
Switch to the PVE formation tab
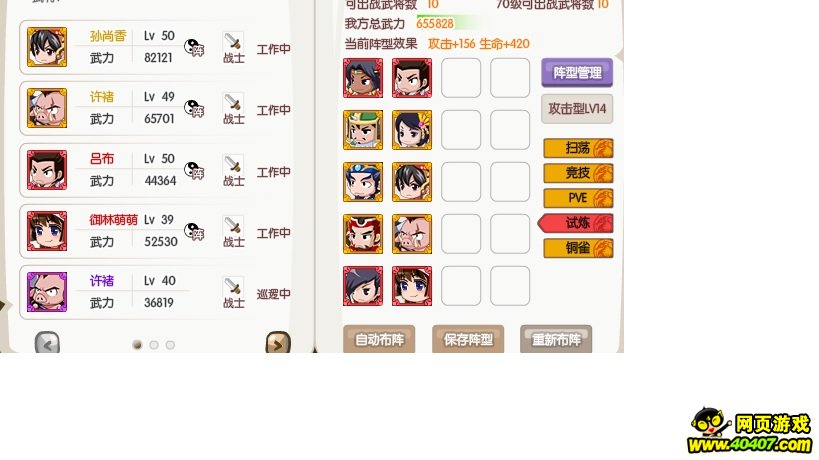578,198
